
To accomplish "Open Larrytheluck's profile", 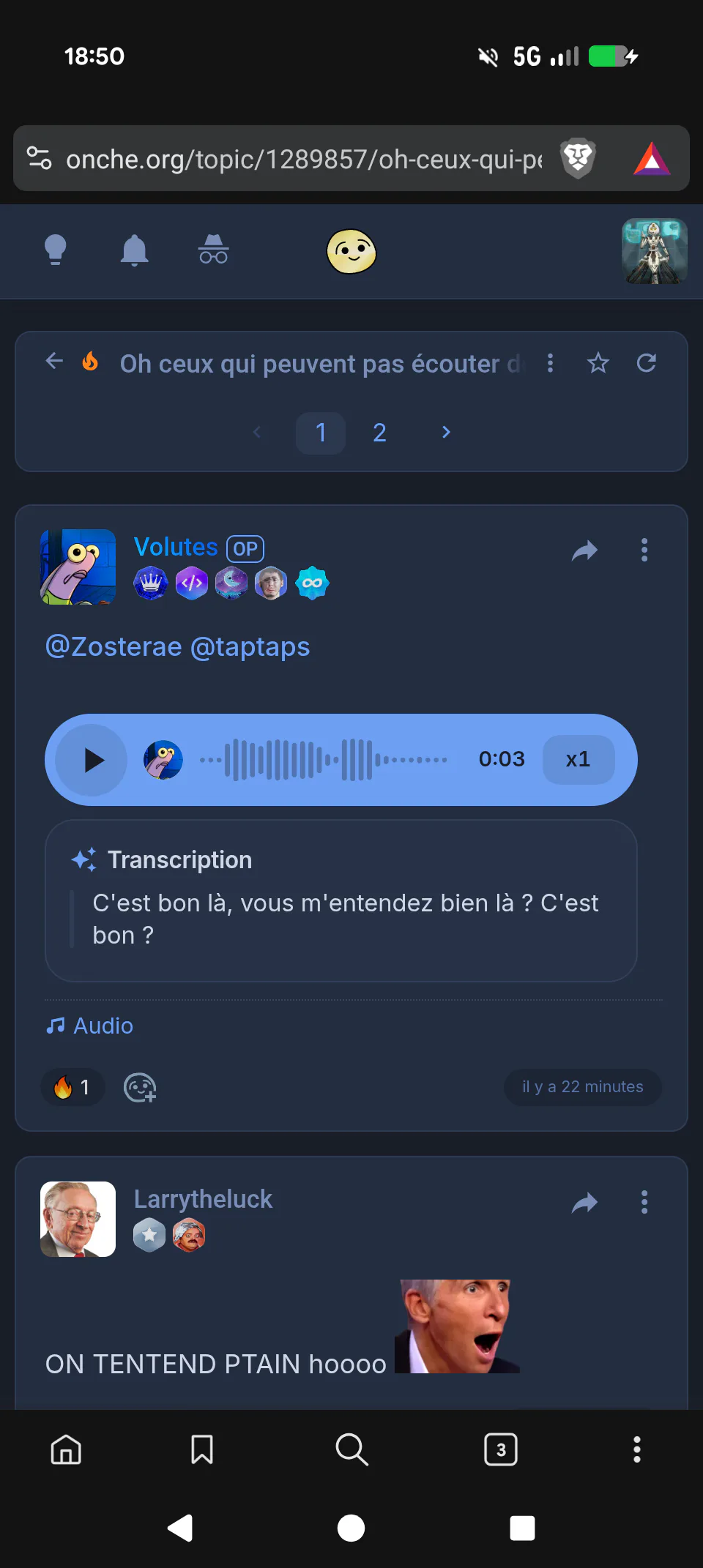I will point(203,1199).
